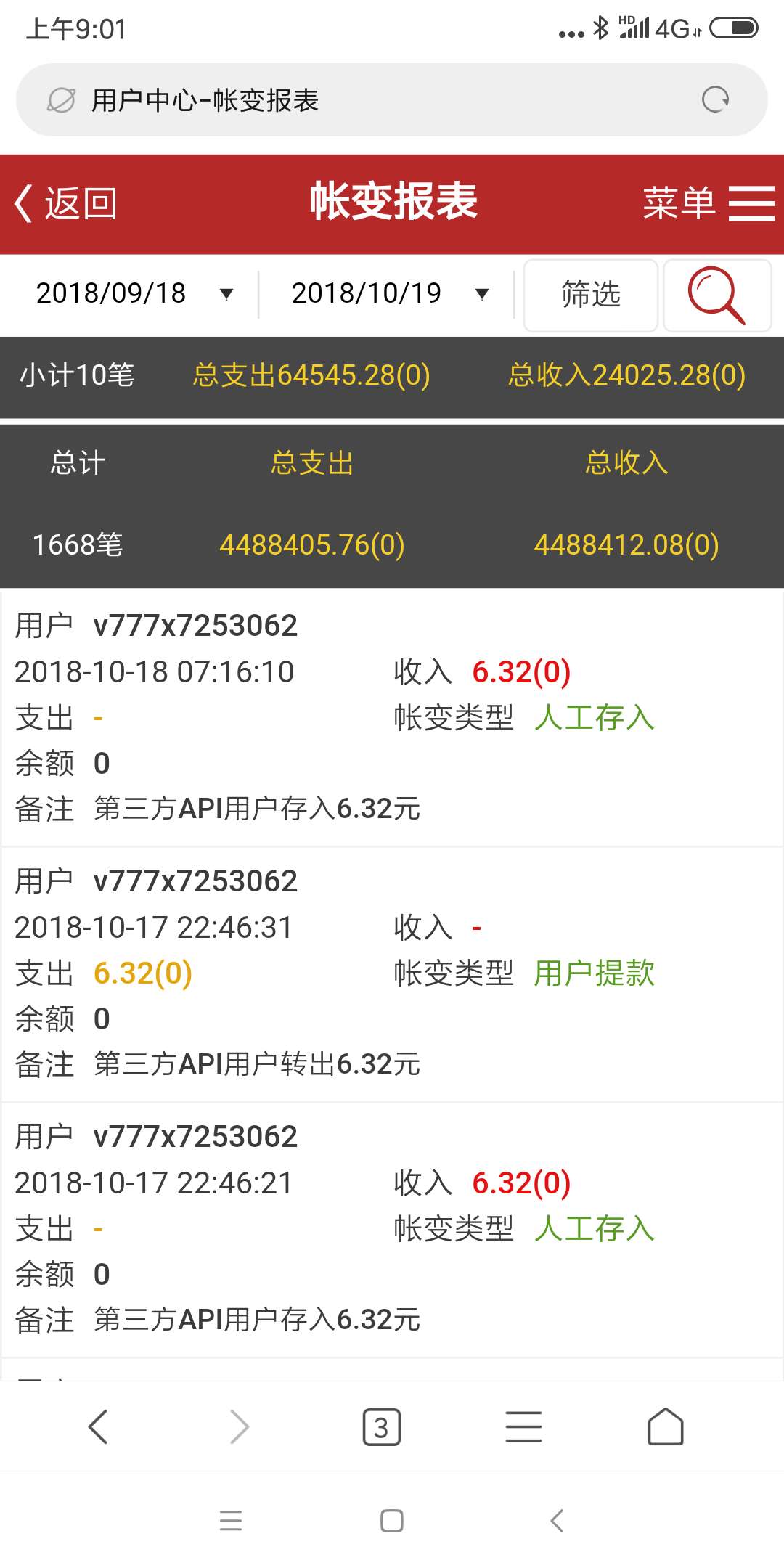Tap the 返回 back button
This screenshot has height=1568, width=784.
coord(65,203)
